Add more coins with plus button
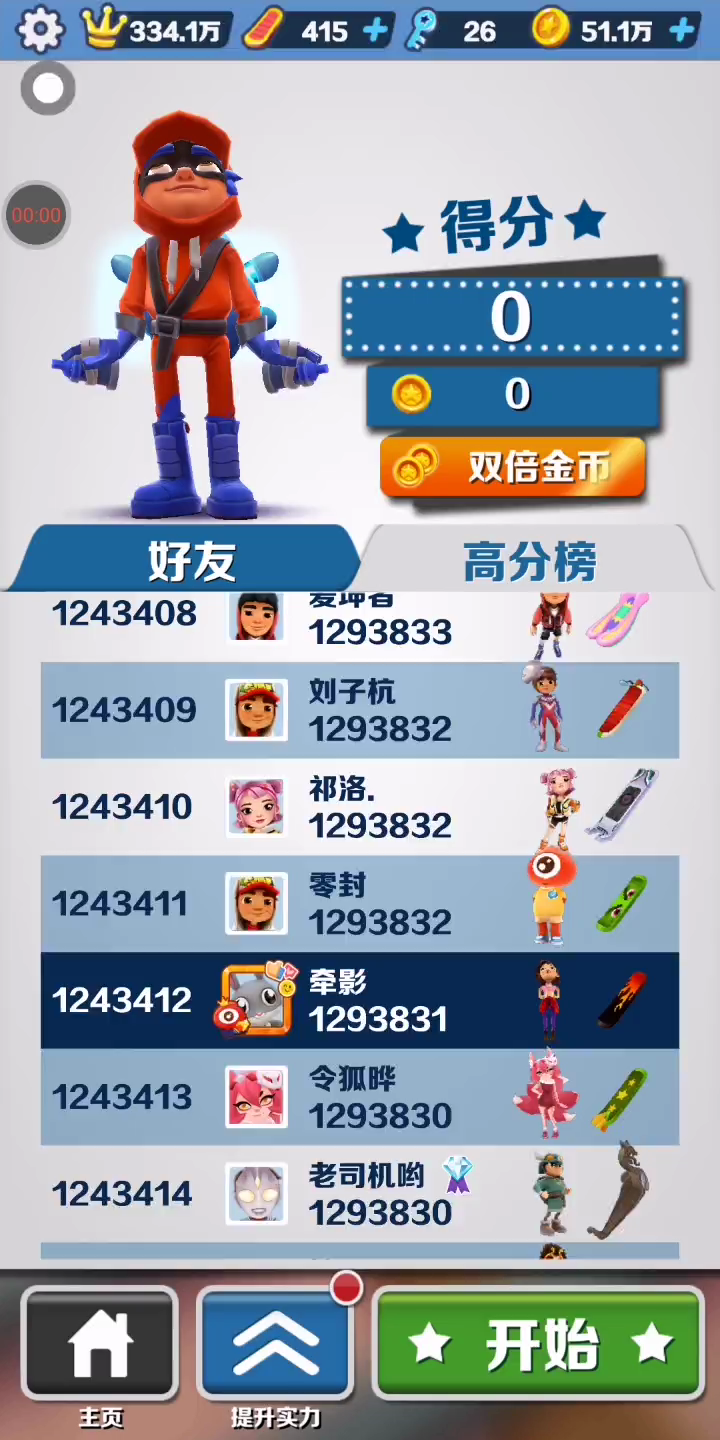Image resolution: width=720 pixels, height=1440 pixels. point(683,31)
